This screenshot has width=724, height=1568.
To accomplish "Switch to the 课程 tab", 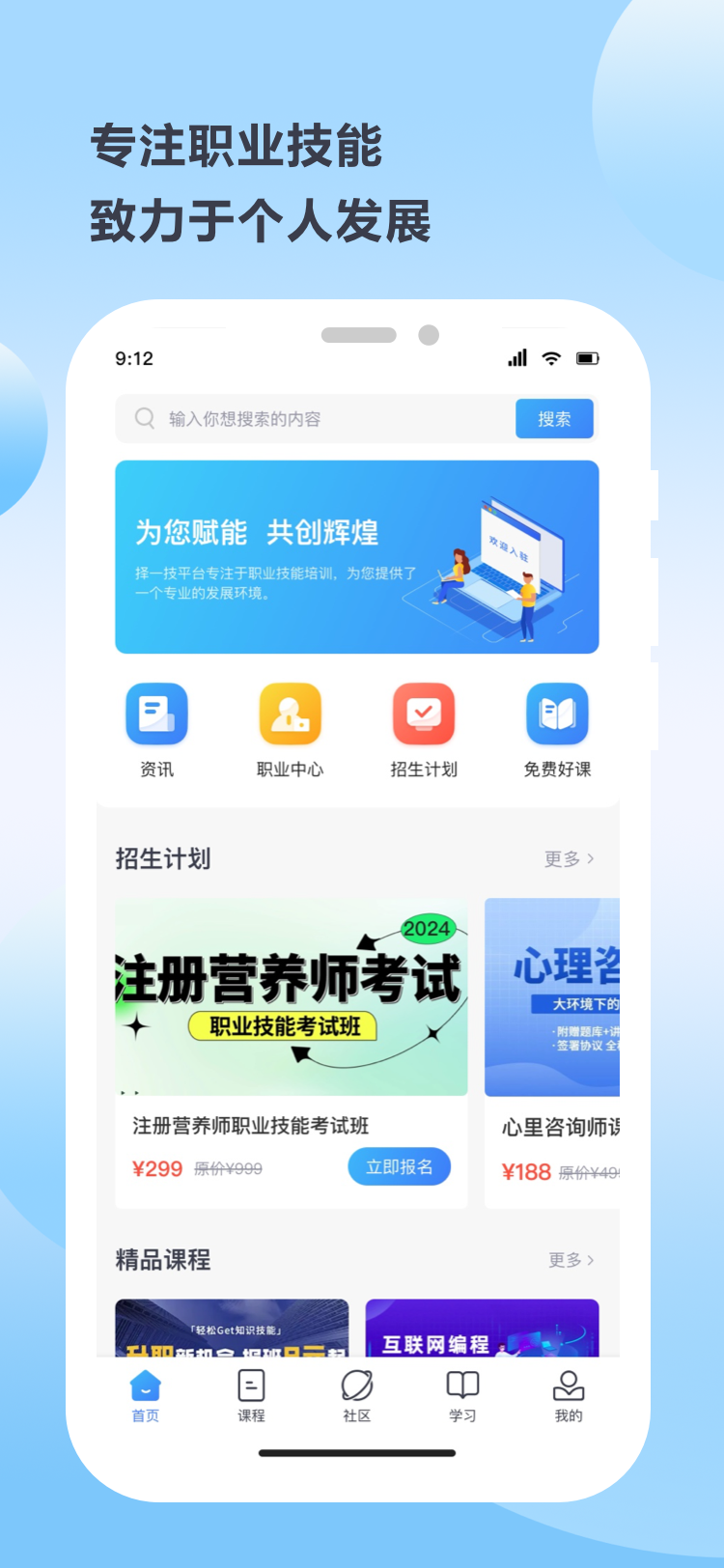I will click(250, 1397).
